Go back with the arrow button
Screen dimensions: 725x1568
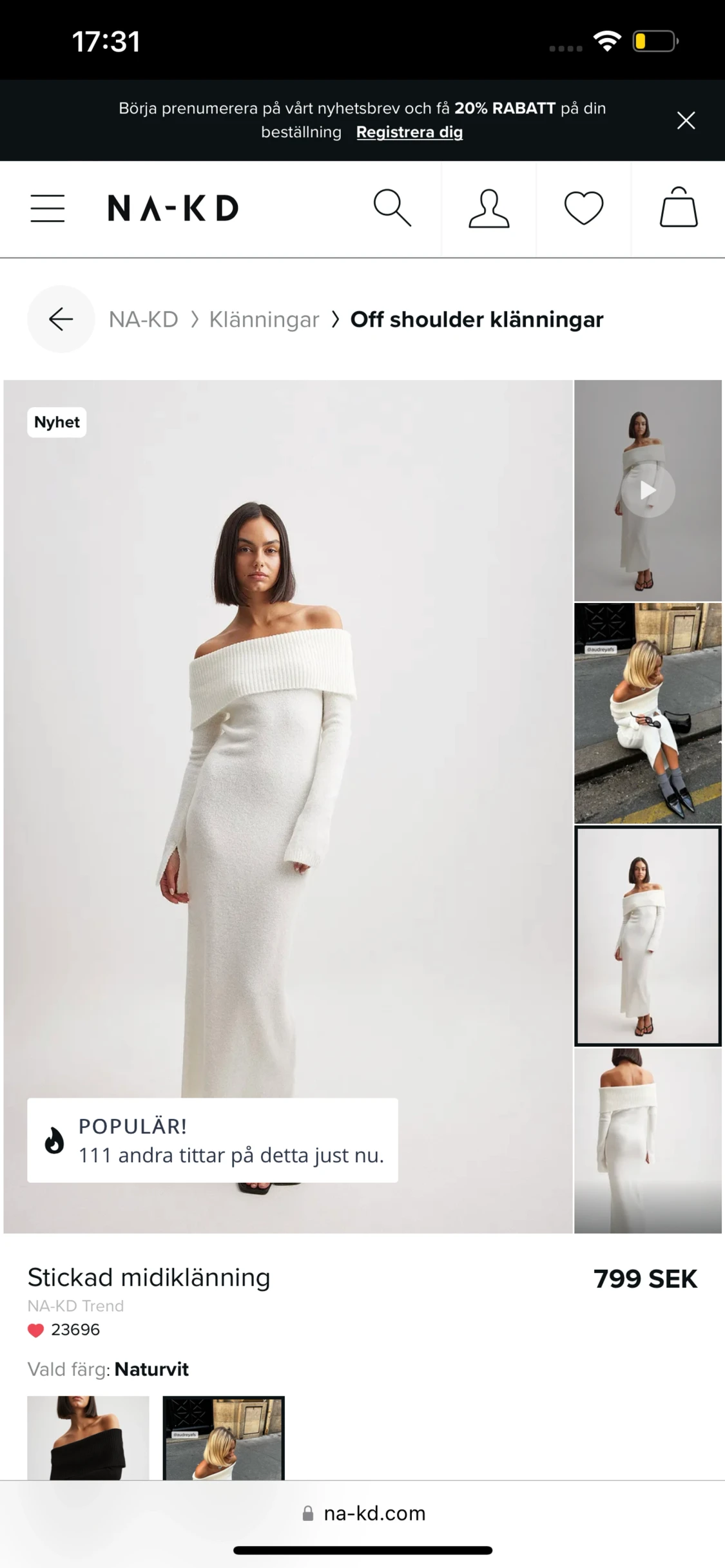point(61,319)
